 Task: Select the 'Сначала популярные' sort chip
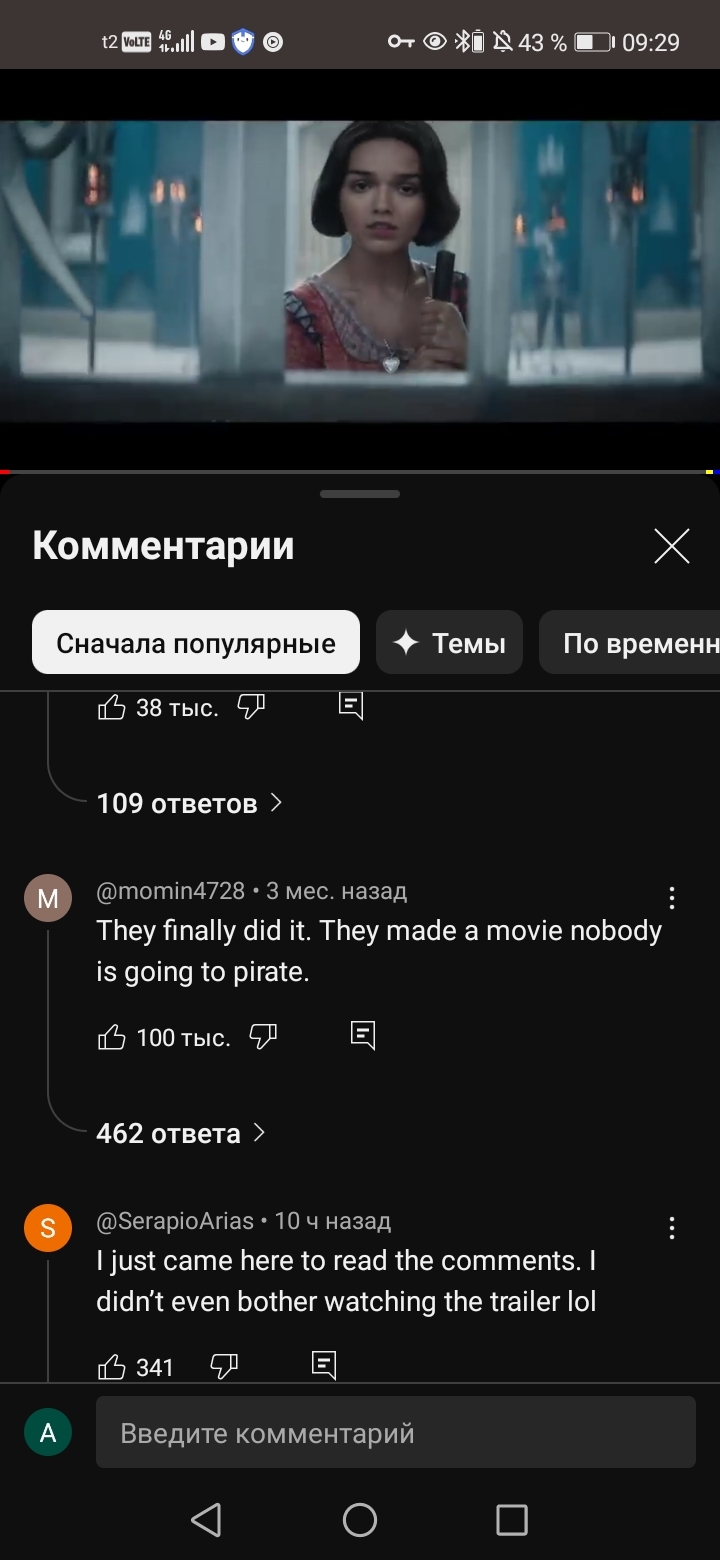tap(196, 642)
